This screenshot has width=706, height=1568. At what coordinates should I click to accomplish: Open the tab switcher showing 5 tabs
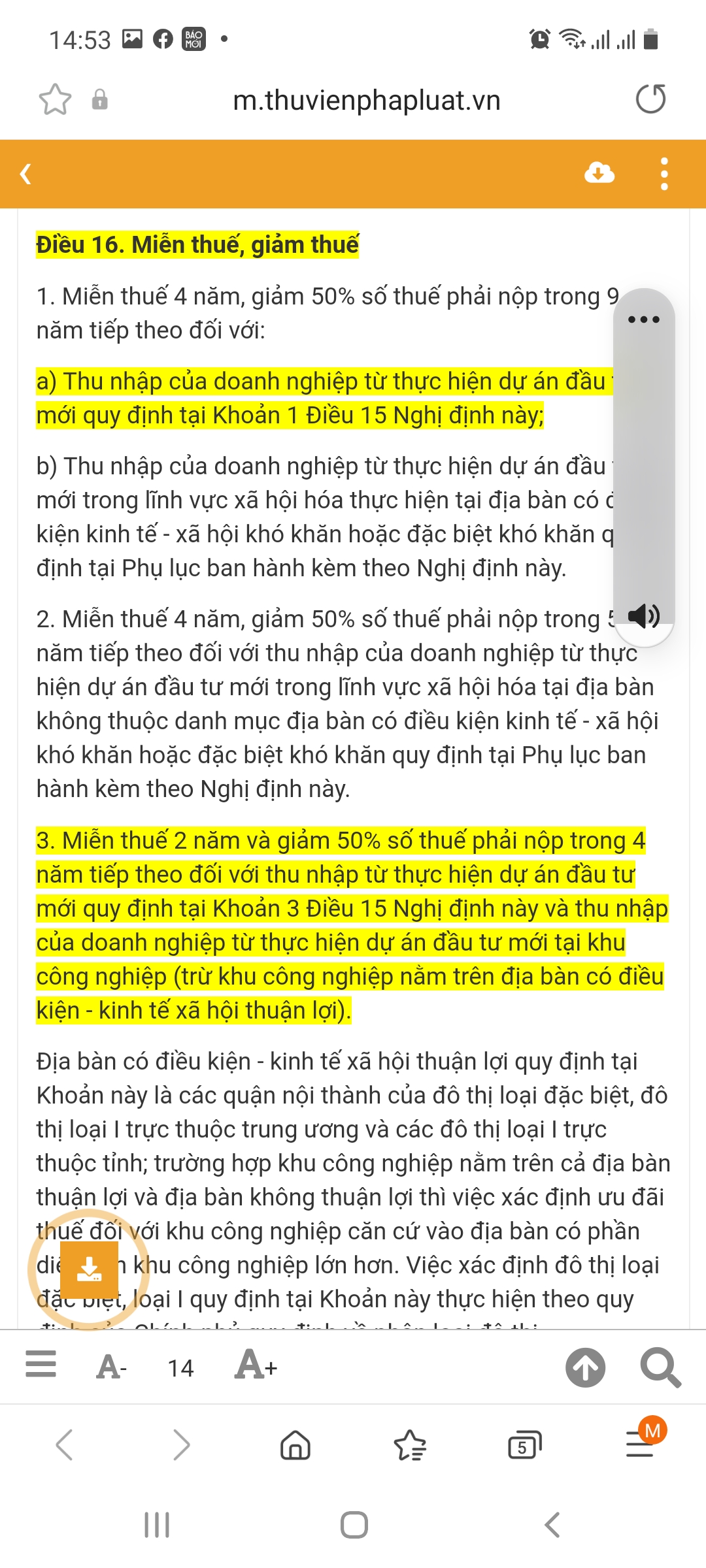pos(524,1445)
